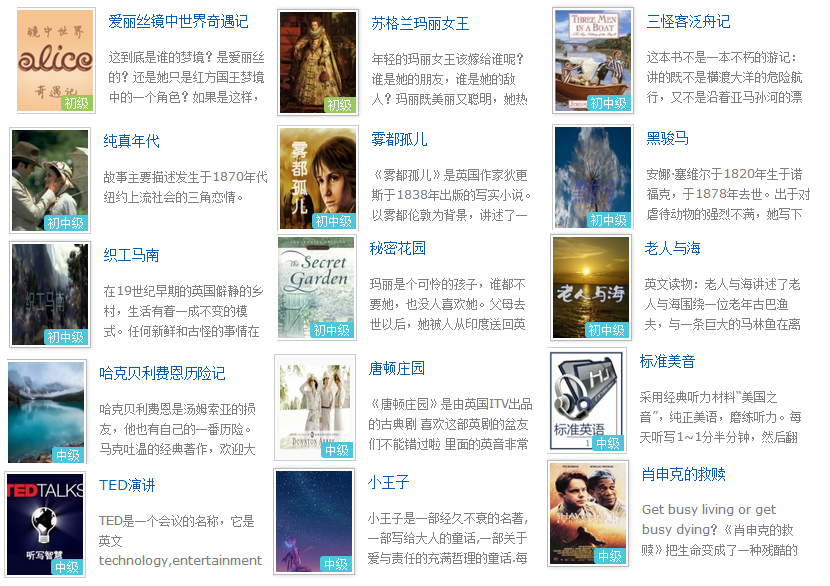Screen dimensions: 830x586
Task: Open 老人与海 title link
Action: point(672,247)
